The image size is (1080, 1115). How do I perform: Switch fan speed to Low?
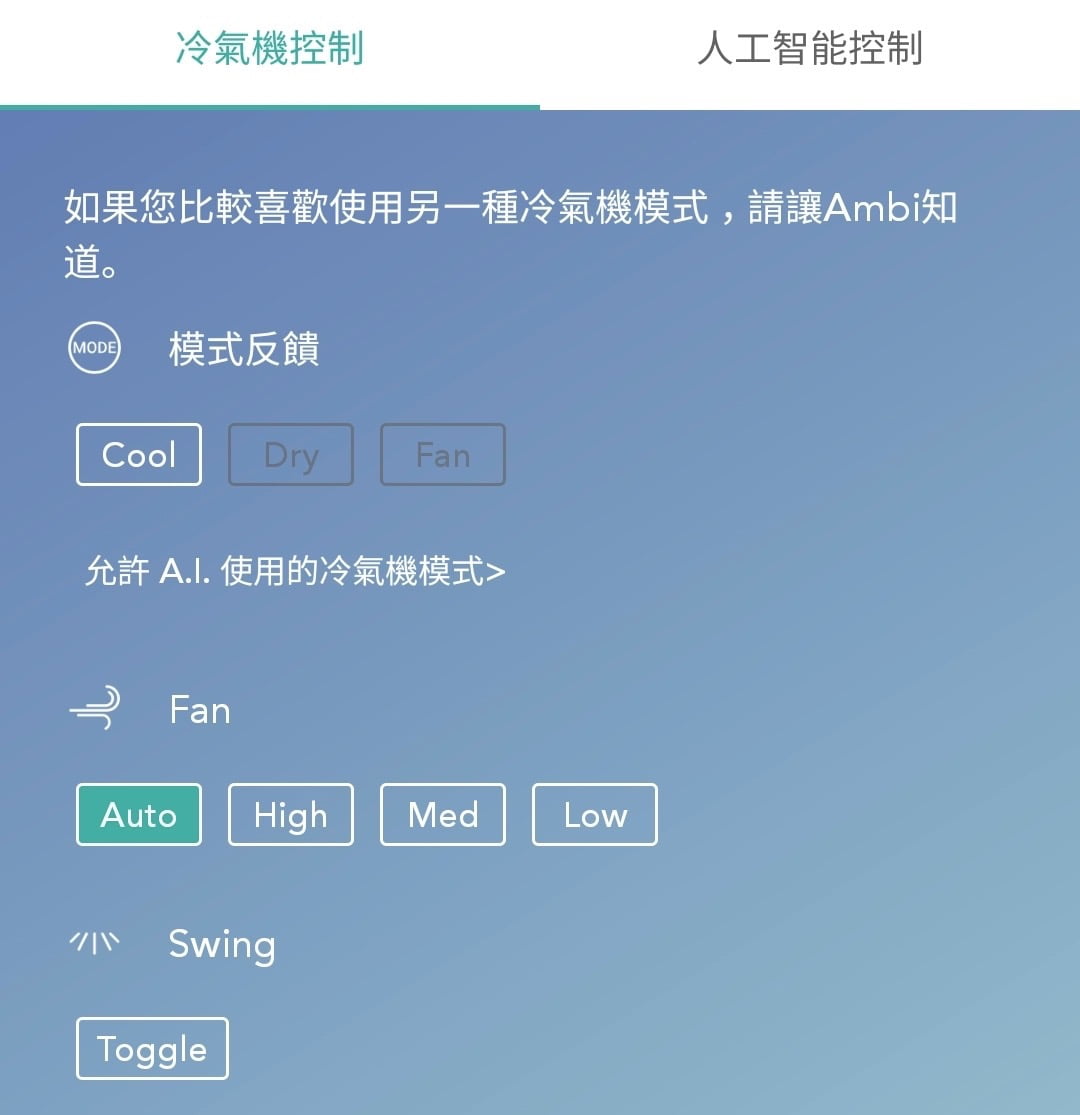tap(595, 815)
